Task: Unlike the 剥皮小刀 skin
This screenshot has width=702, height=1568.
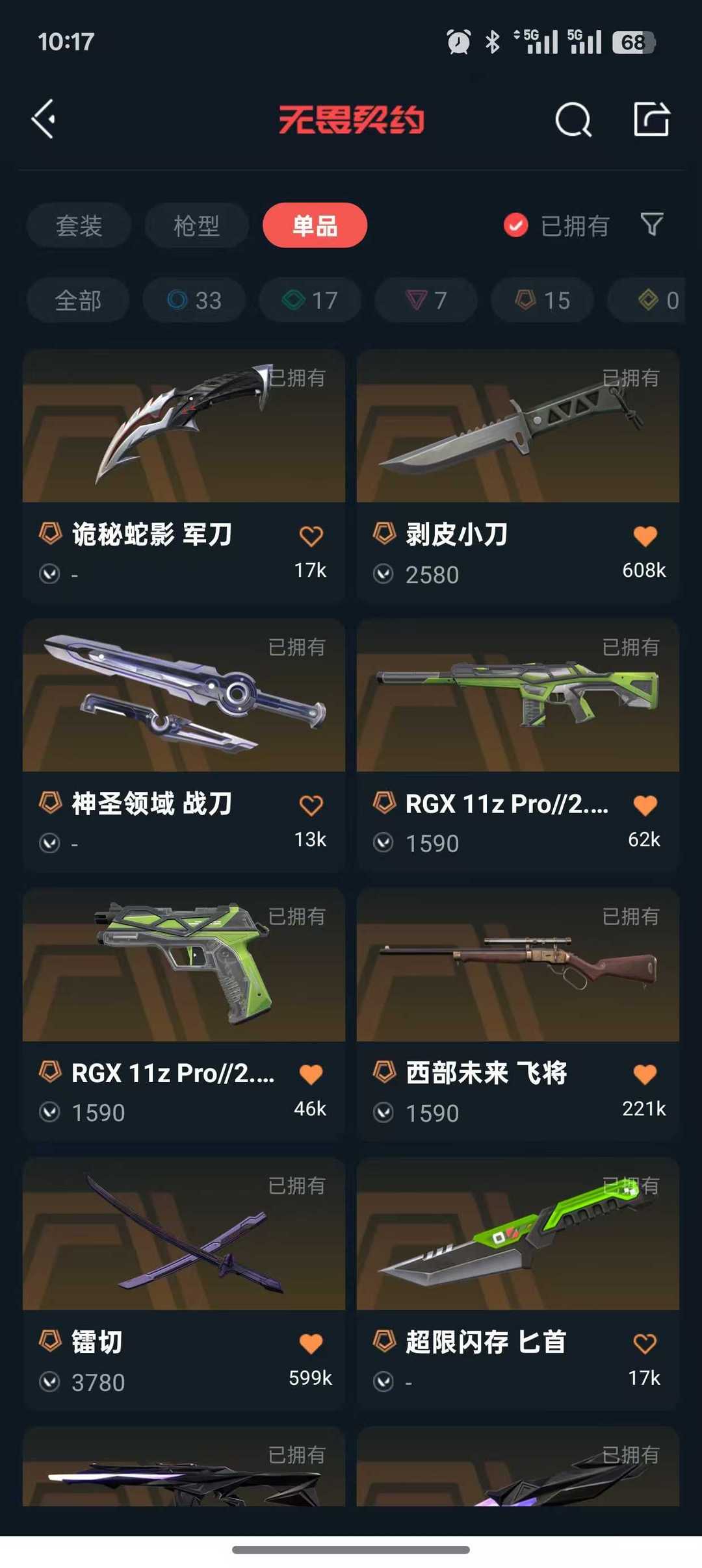Action: click(645, 536)
